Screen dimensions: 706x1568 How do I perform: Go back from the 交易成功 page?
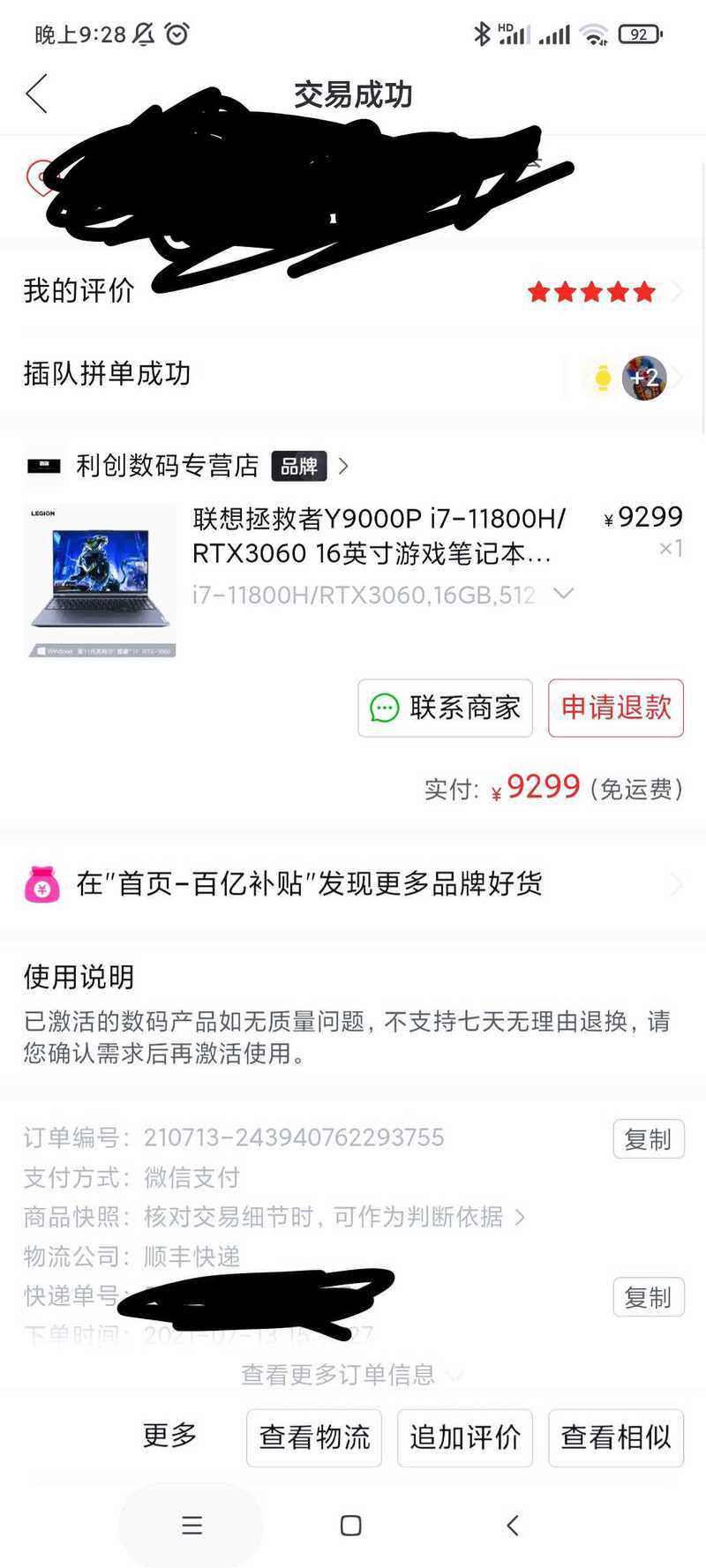[36, 94]
